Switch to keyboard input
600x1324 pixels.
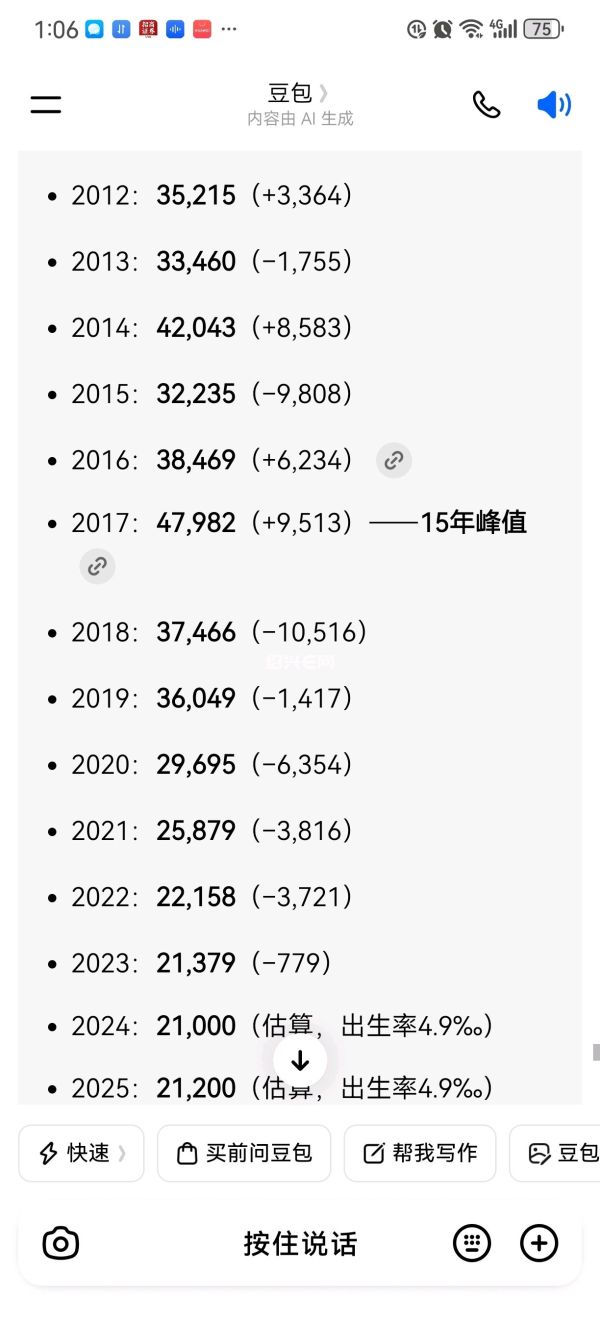[472, 1244]
